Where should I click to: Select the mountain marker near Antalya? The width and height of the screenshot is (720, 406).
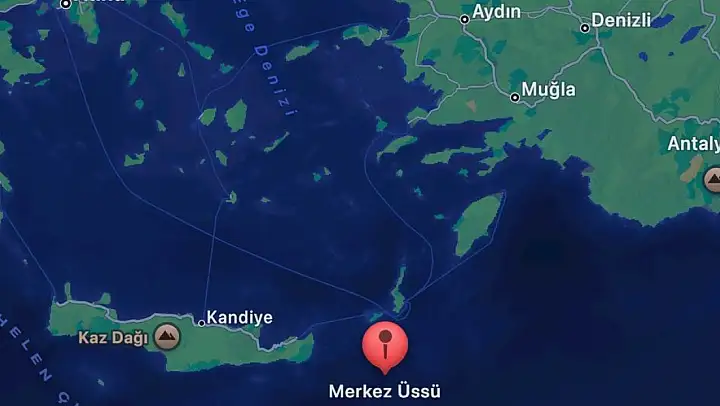click(713, 180)
